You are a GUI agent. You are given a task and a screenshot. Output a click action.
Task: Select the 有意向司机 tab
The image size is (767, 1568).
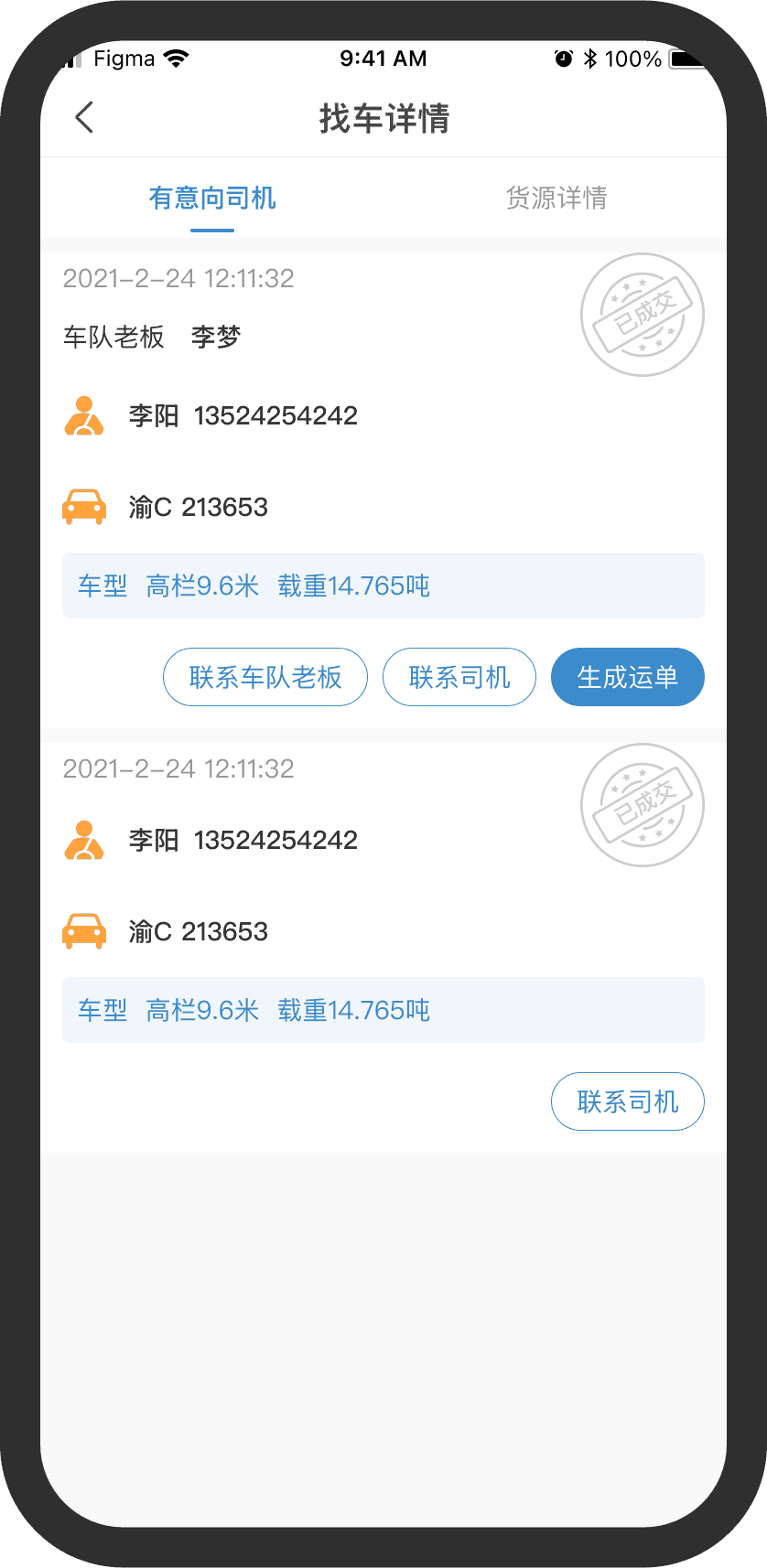[x=212, y=199]
